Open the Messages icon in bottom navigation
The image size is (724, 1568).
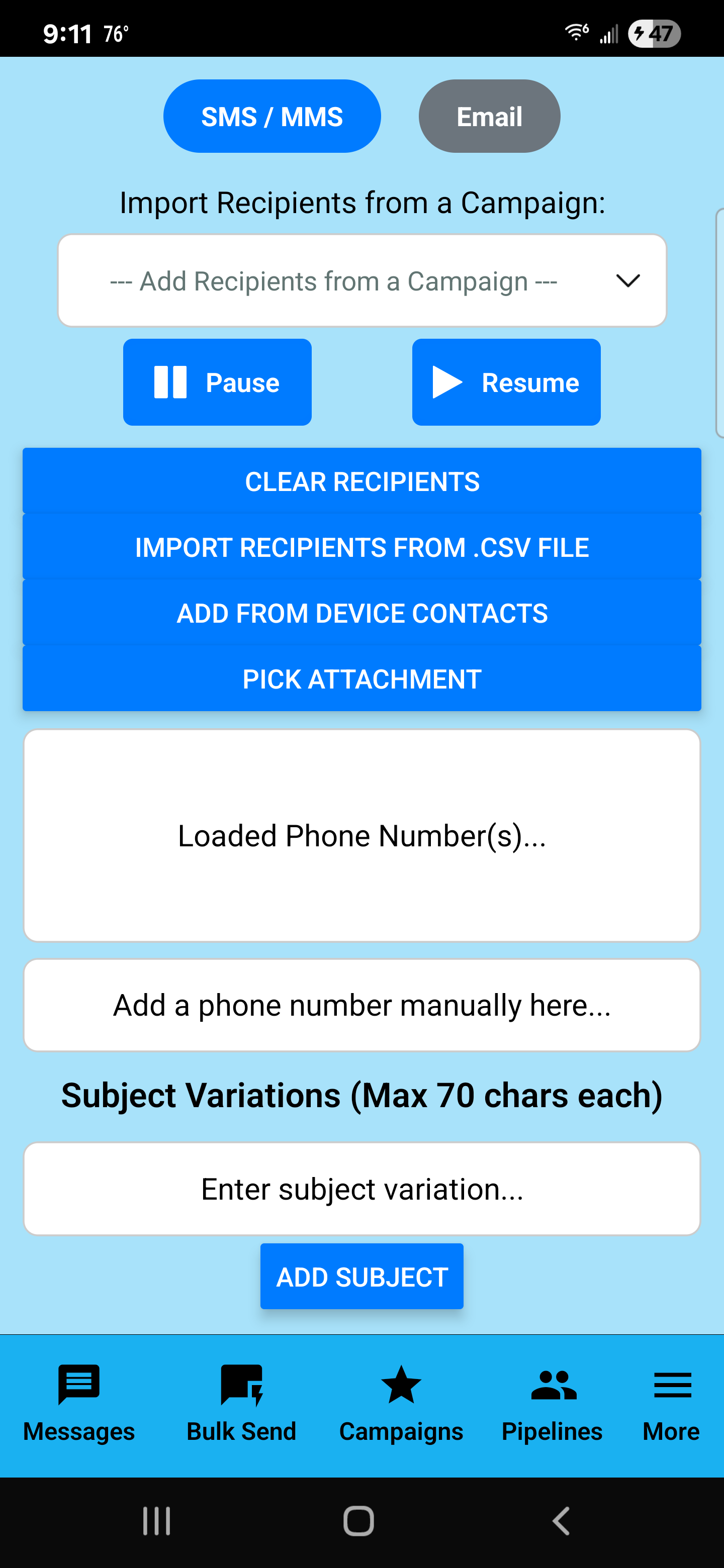tap(78, 1394)
